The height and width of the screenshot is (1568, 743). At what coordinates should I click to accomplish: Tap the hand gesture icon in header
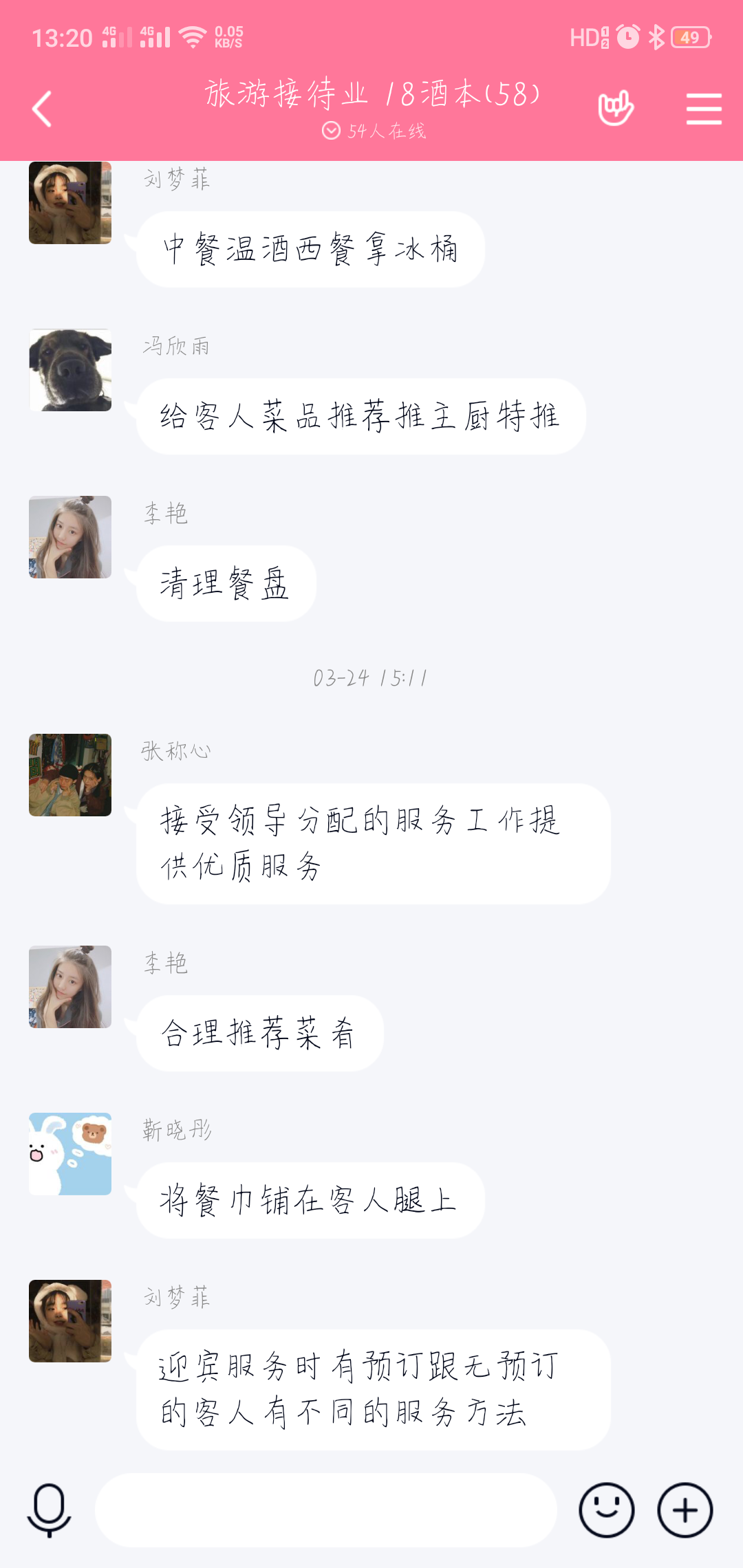[x=615, y=109]
